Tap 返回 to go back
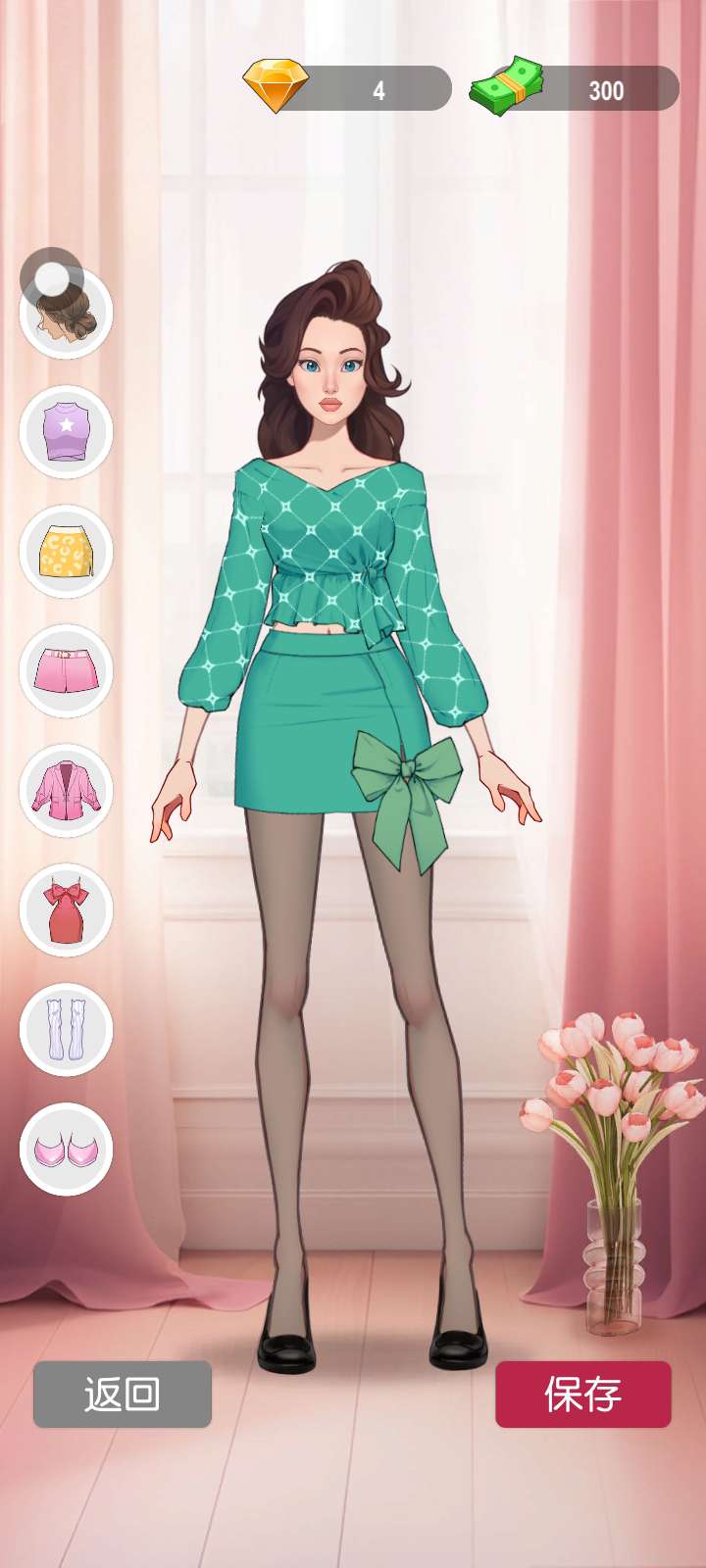Image resolution: width=706 pixels, height=1568 pixels. pyautogui.click(x=123, y=1394)
